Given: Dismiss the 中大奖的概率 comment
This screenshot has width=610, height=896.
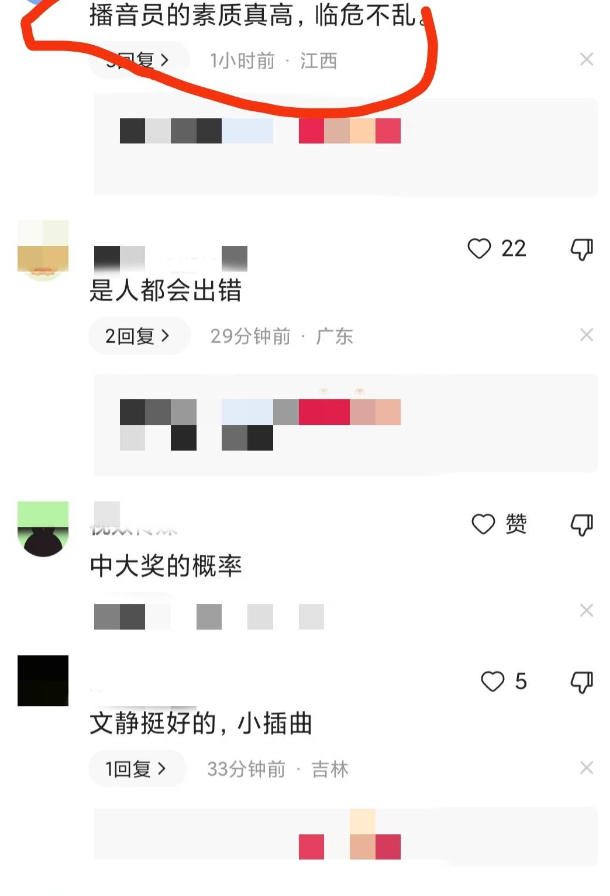Looking at the screenshot, I should 587,611.
